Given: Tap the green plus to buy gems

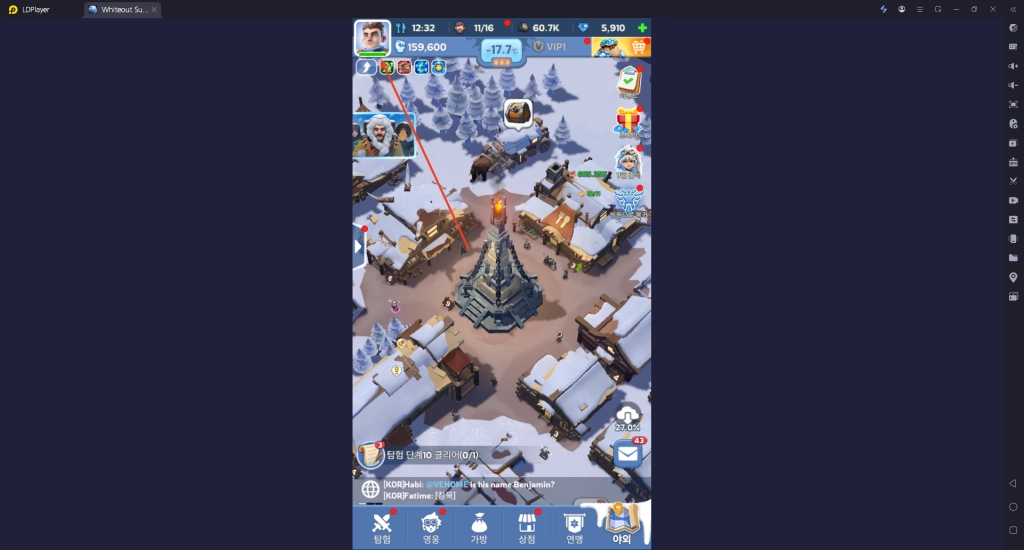Looking at the screenshot, I should click(642, 28).
